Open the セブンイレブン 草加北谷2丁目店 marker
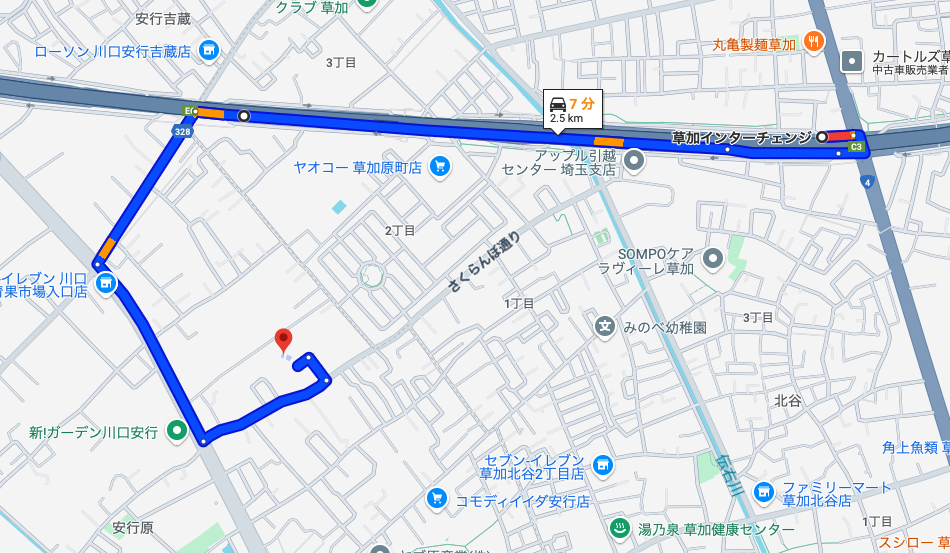The width and height of the screenshot is (950, 553). pos(602,465)
